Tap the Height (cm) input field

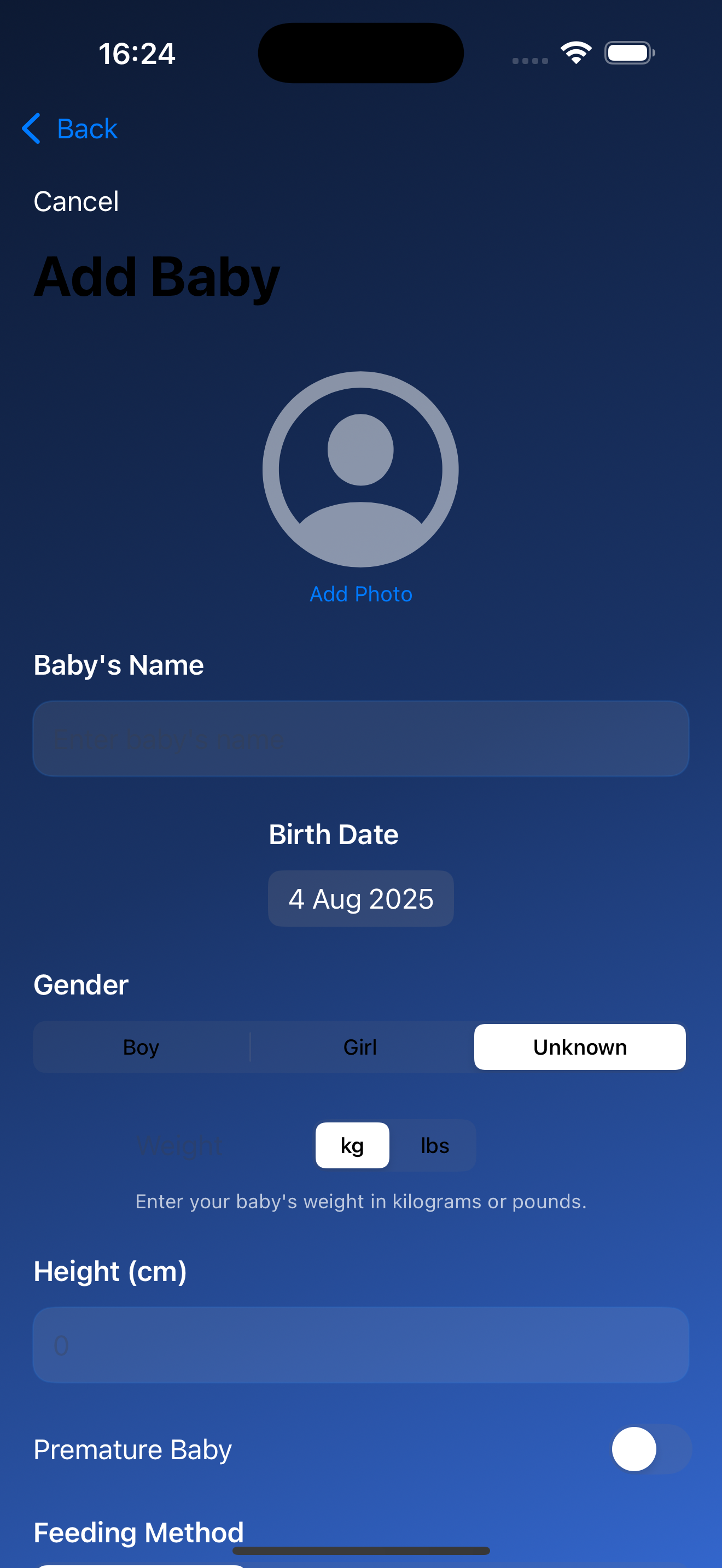[x=361, y=1344]
